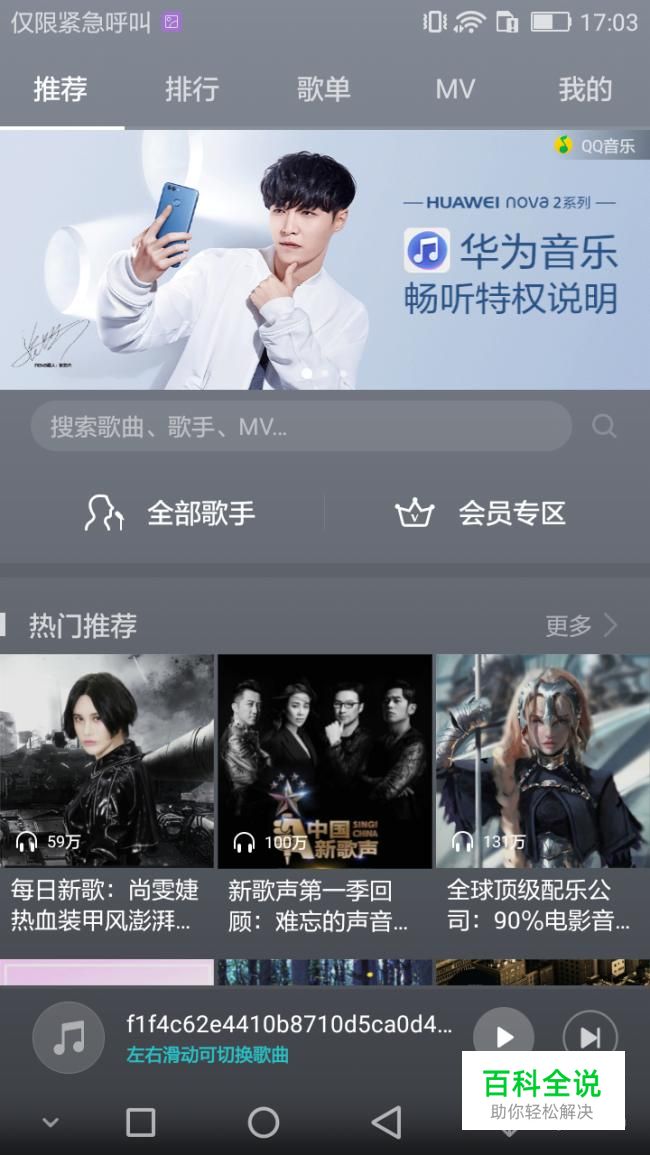Screen dimensions: 650x1155
Task: Open 会员专区
Action: (480, 513)
